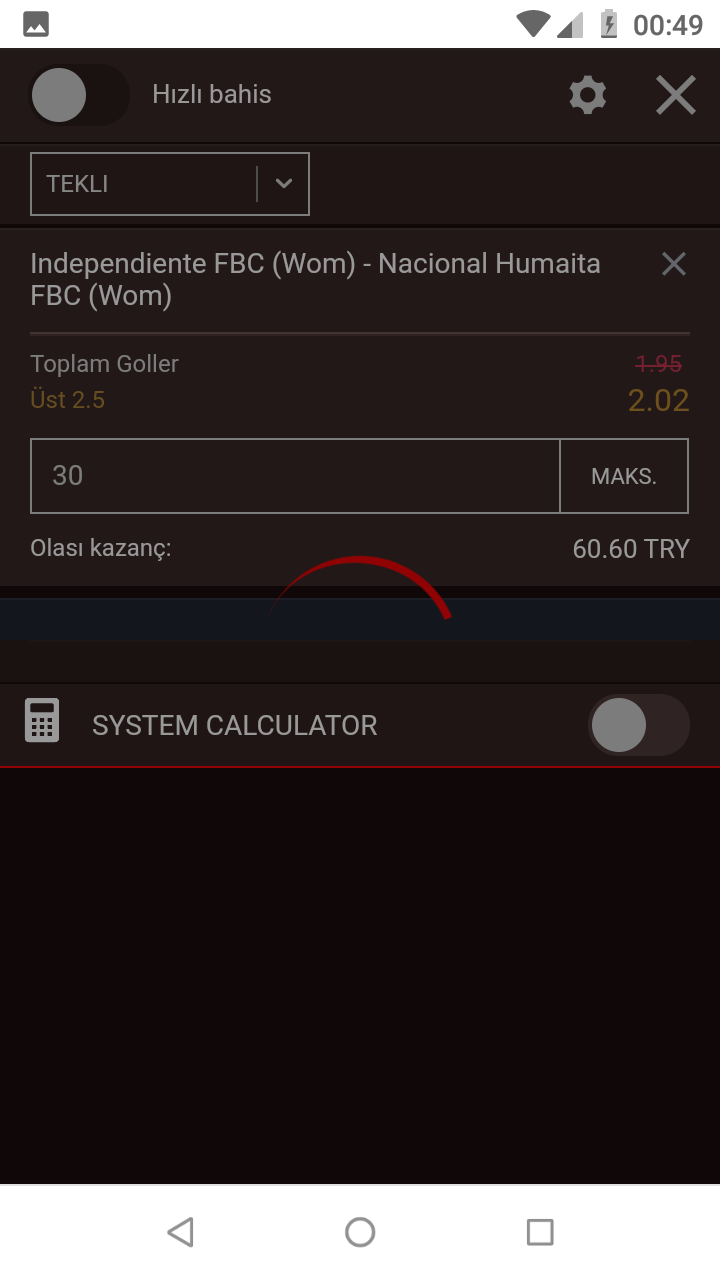Toggle the Hızlı bahis switch

pyautogui.click(x=78, y=95)
